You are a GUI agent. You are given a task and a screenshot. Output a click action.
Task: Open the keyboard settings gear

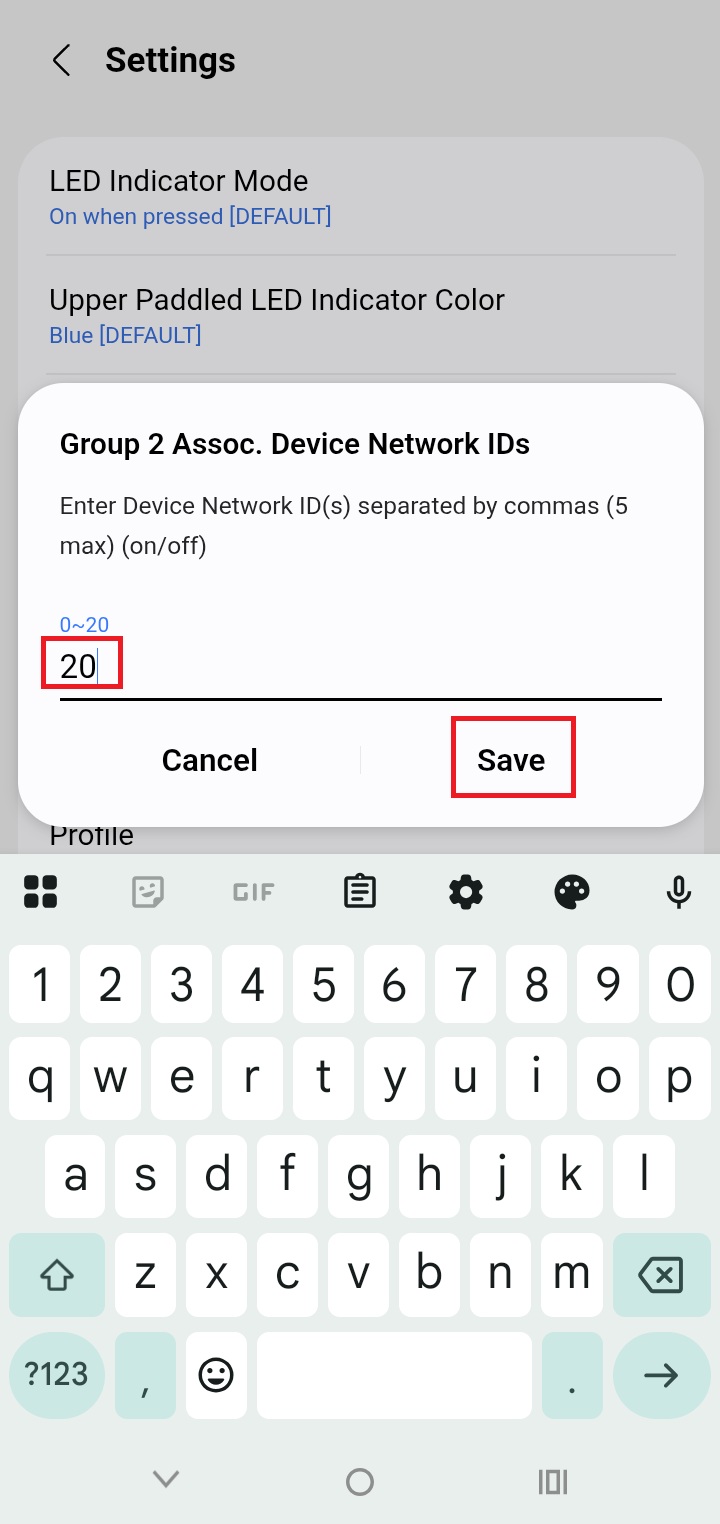(466, 891)
